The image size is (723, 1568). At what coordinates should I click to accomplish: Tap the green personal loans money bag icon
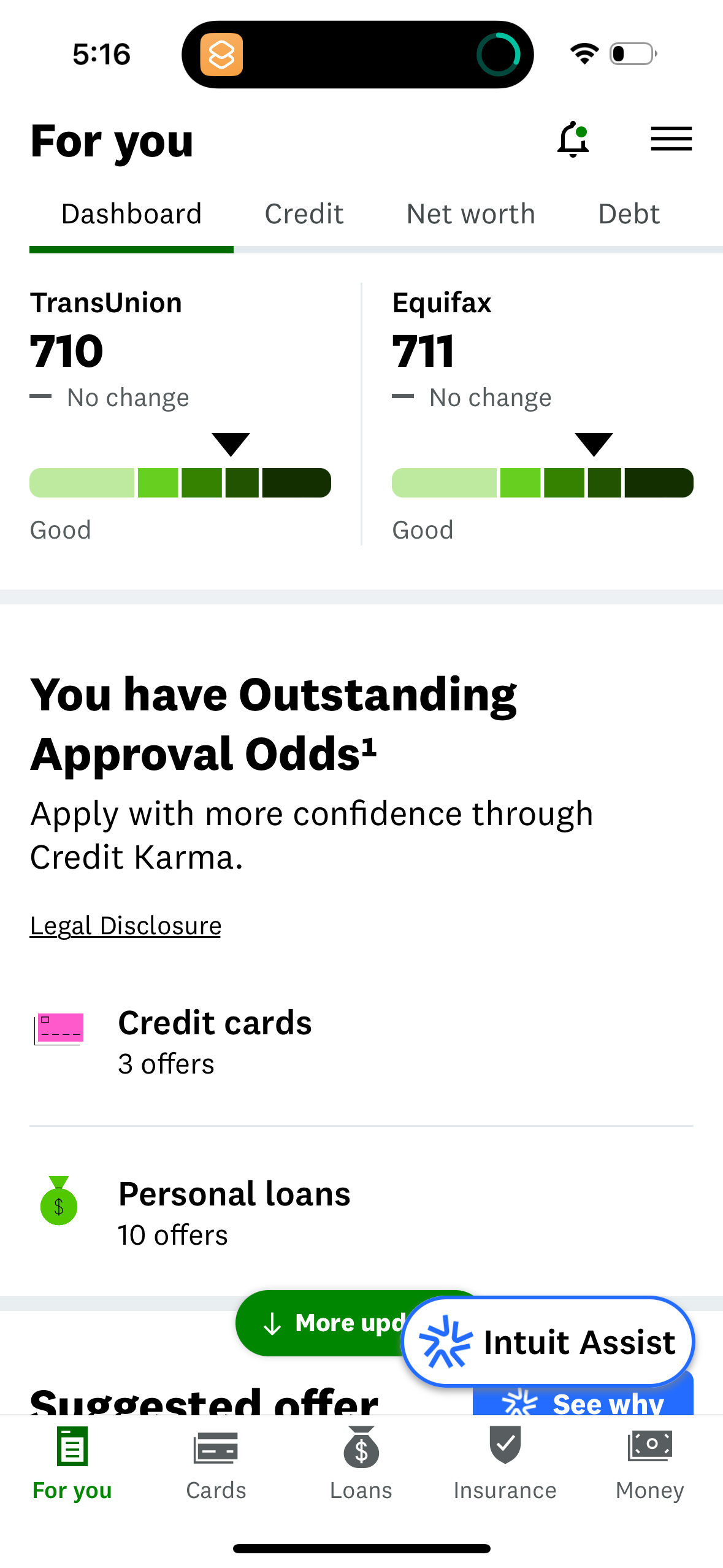point(58,1204)
